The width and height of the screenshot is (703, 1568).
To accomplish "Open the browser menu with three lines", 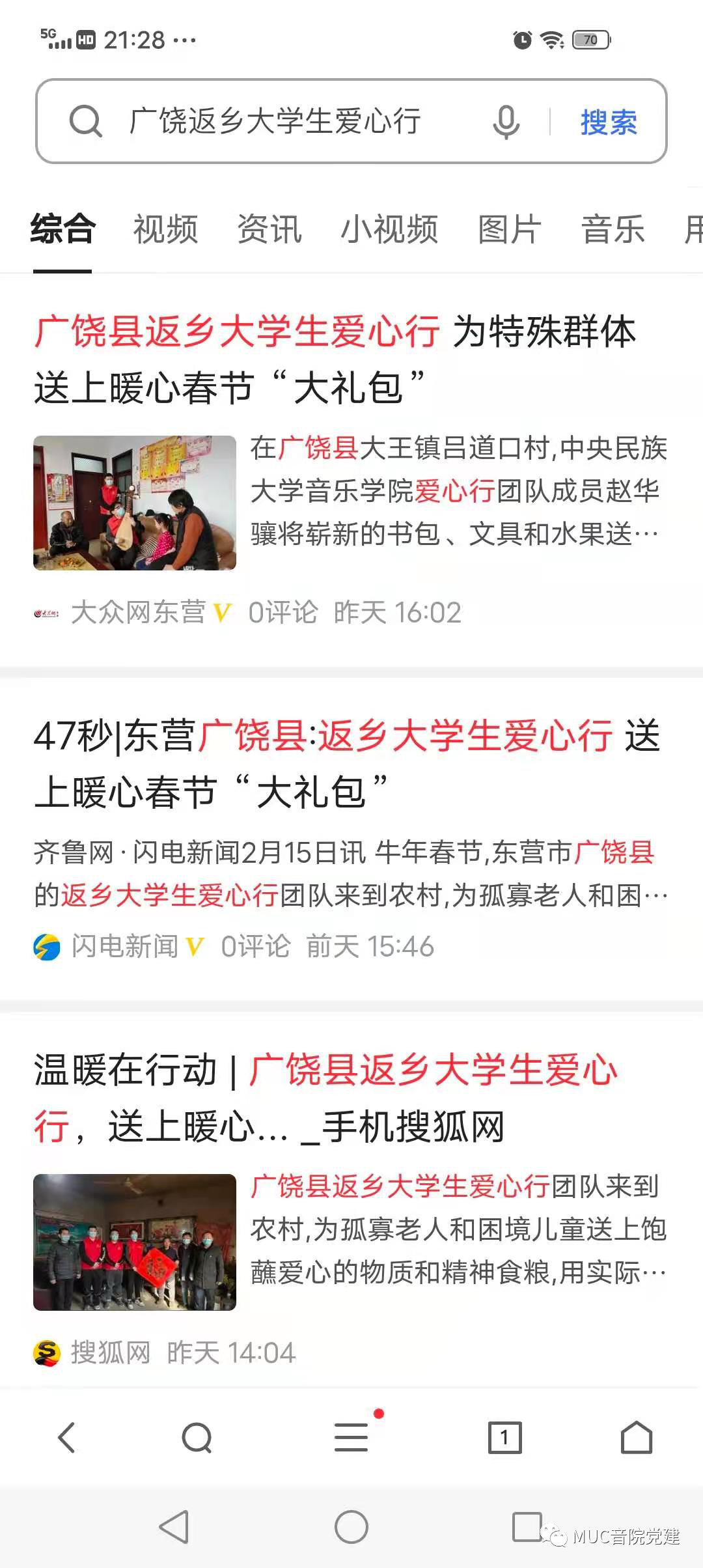I will [351, 1437].
